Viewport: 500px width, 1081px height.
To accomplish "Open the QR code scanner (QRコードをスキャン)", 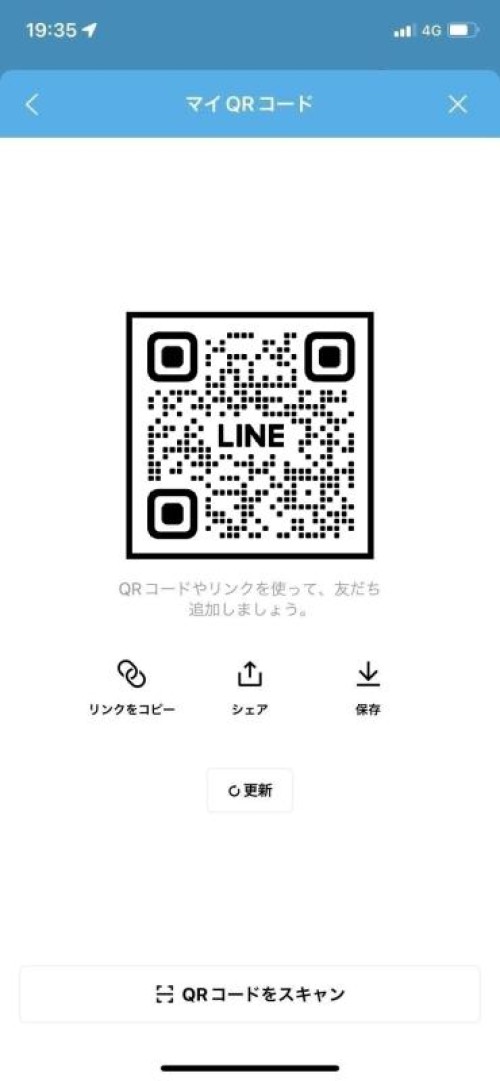I will tap(250, 993).
